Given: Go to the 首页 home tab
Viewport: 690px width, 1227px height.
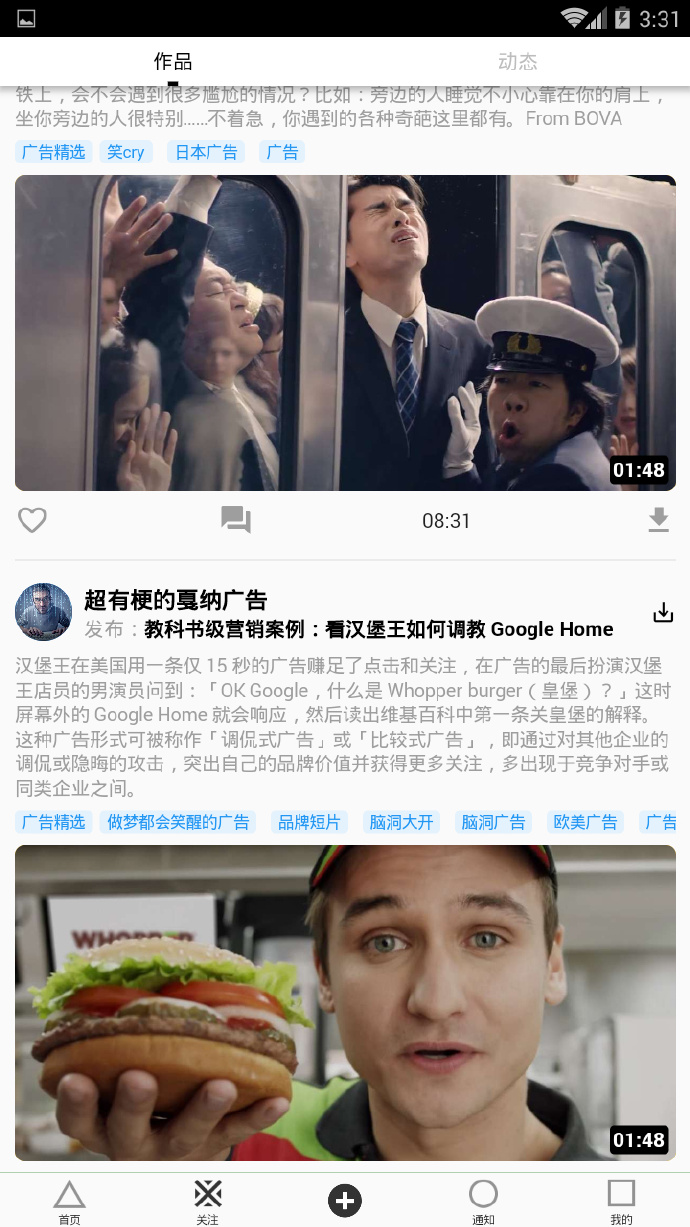Looking at the screenshot, I should point(69,1200).
